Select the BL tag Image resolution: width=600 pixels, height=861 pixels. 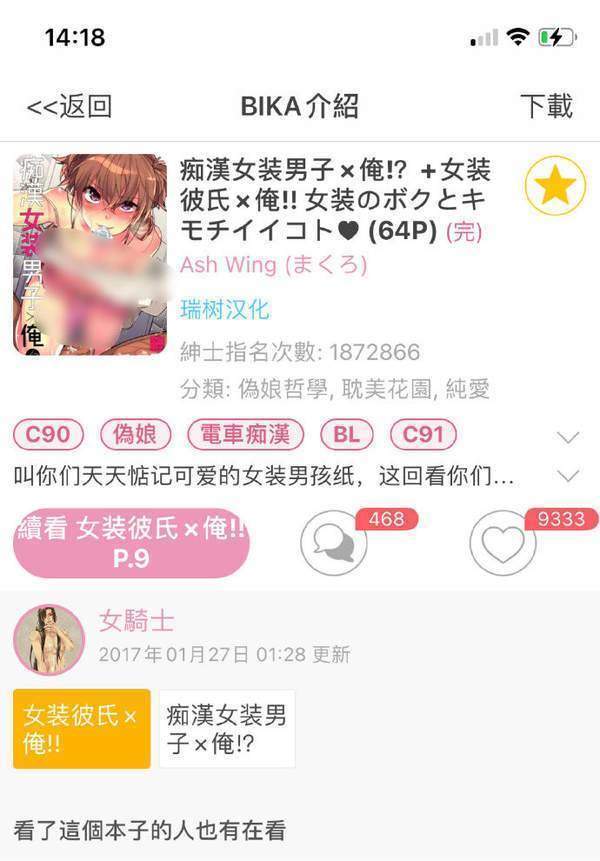(346, 436)
